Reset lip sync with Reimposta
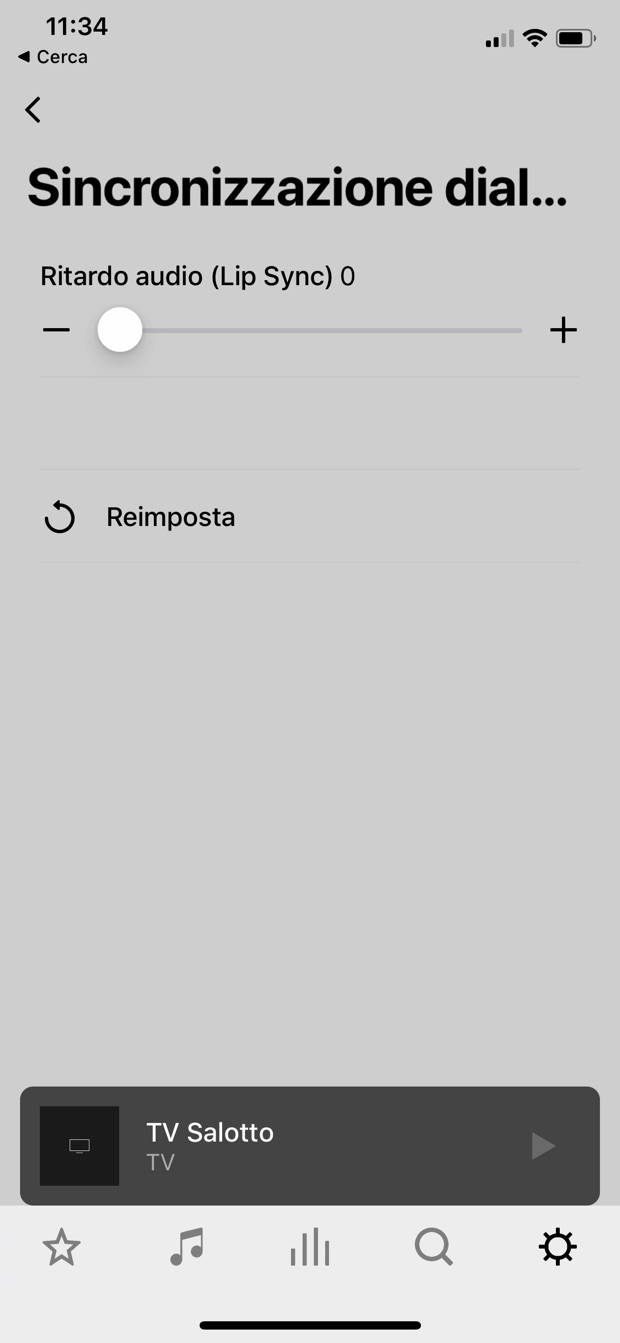620x1343 pixels. (x=170, y=517)
